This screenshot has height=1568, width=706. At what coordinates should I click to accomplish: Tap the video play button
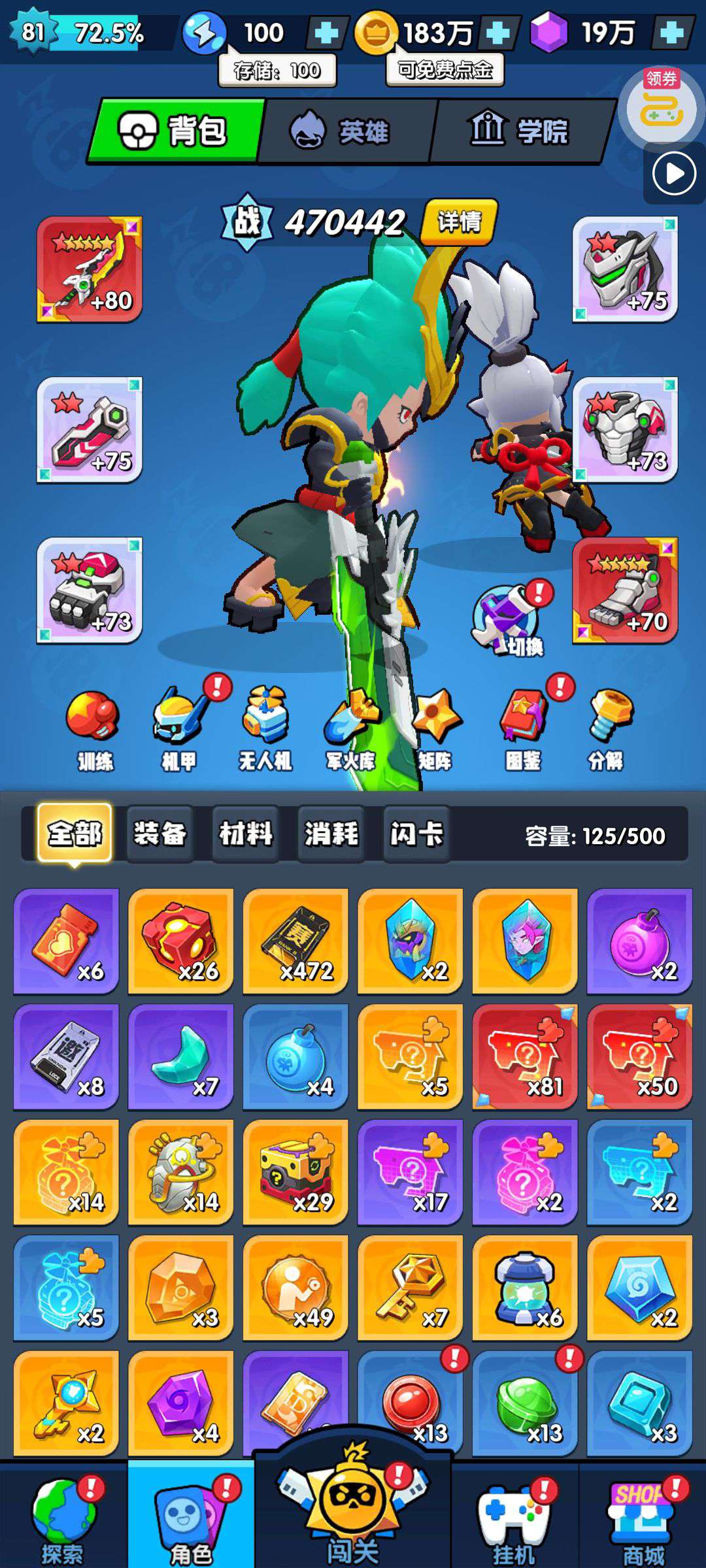point(673,174)
